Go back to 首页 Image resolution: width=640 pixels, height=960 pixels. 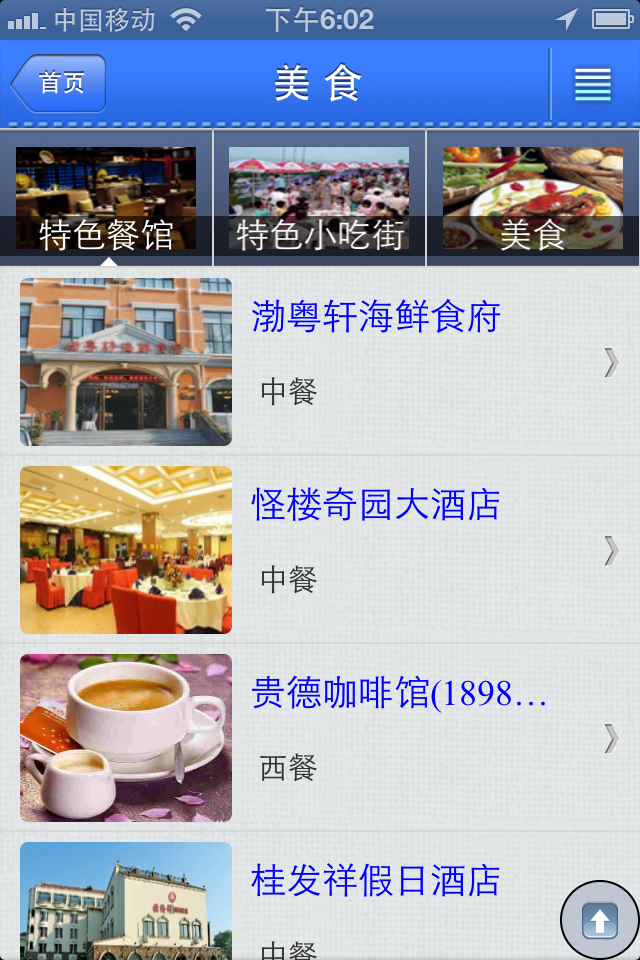[x=59, y=83]
